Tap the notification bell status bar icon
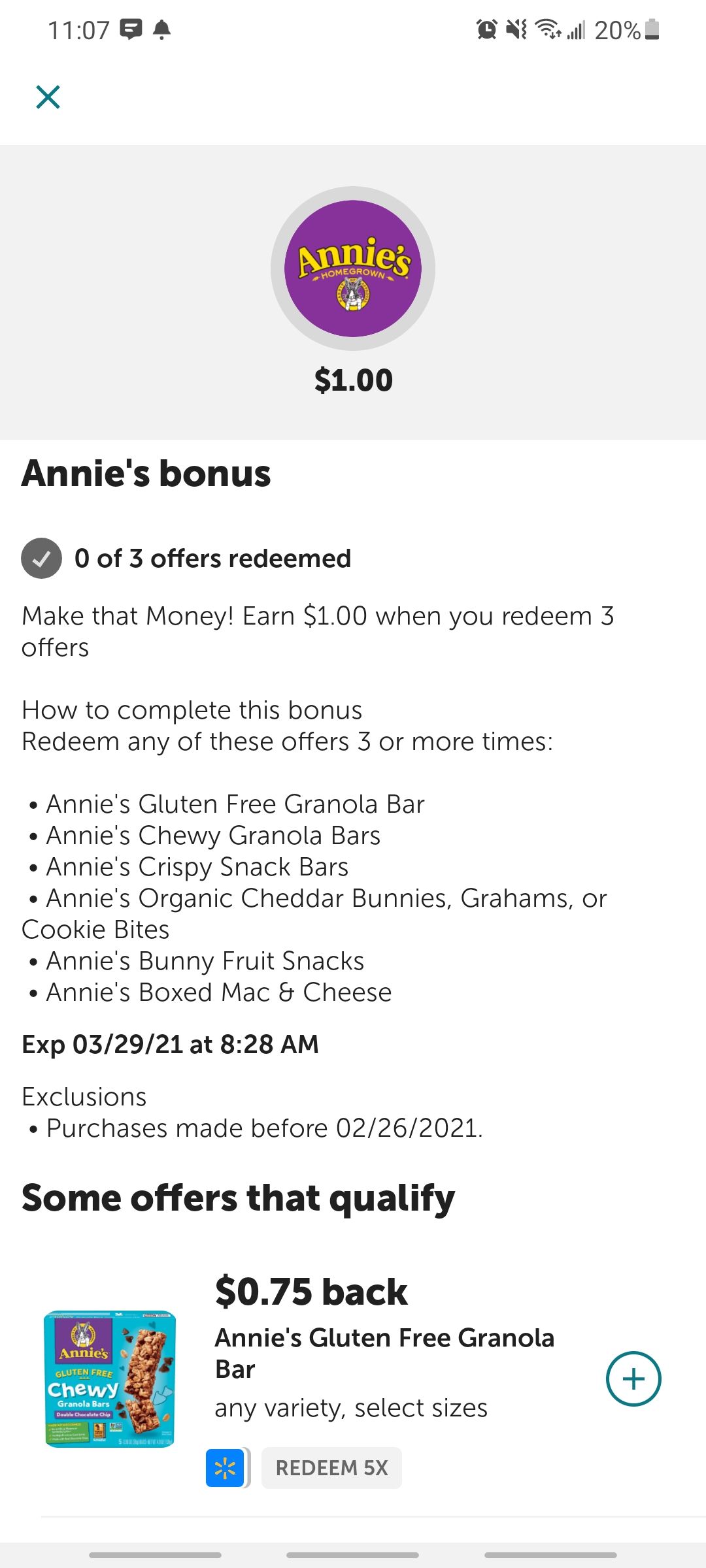Screen dimensions: 706x1568 [163, 30]
